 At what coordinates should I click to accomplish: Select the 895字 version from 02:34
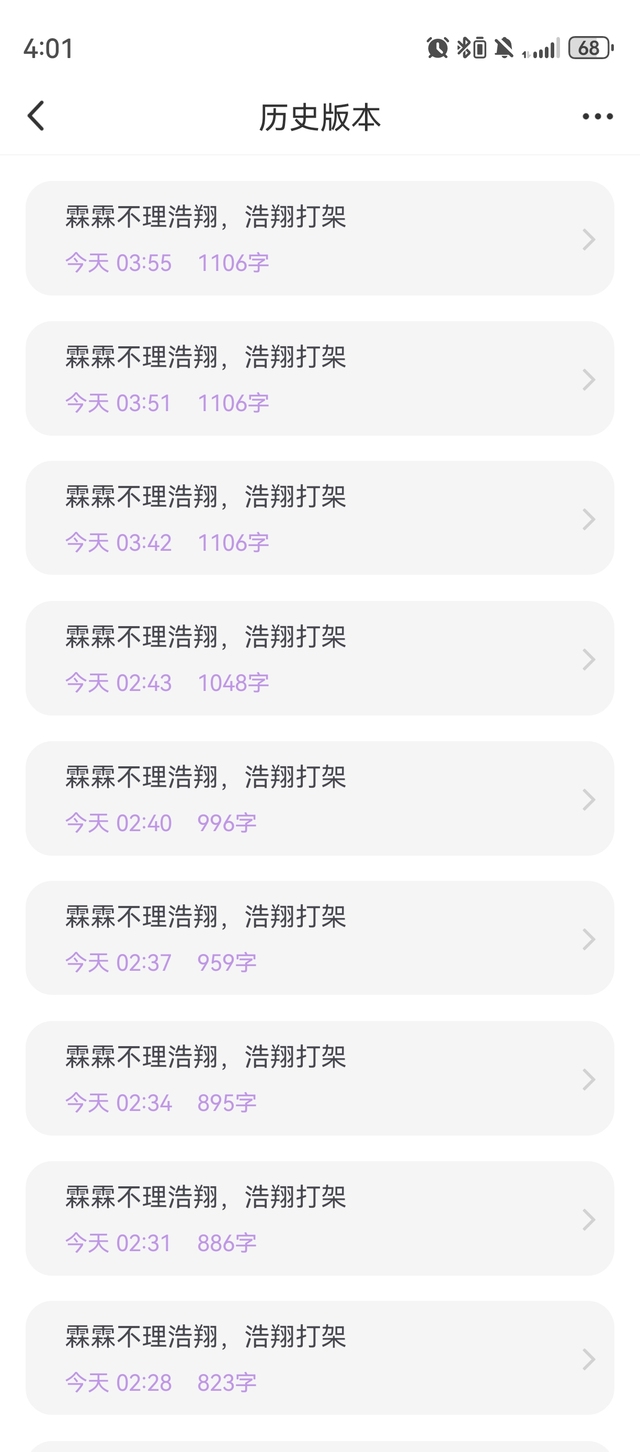point(320,1078)
